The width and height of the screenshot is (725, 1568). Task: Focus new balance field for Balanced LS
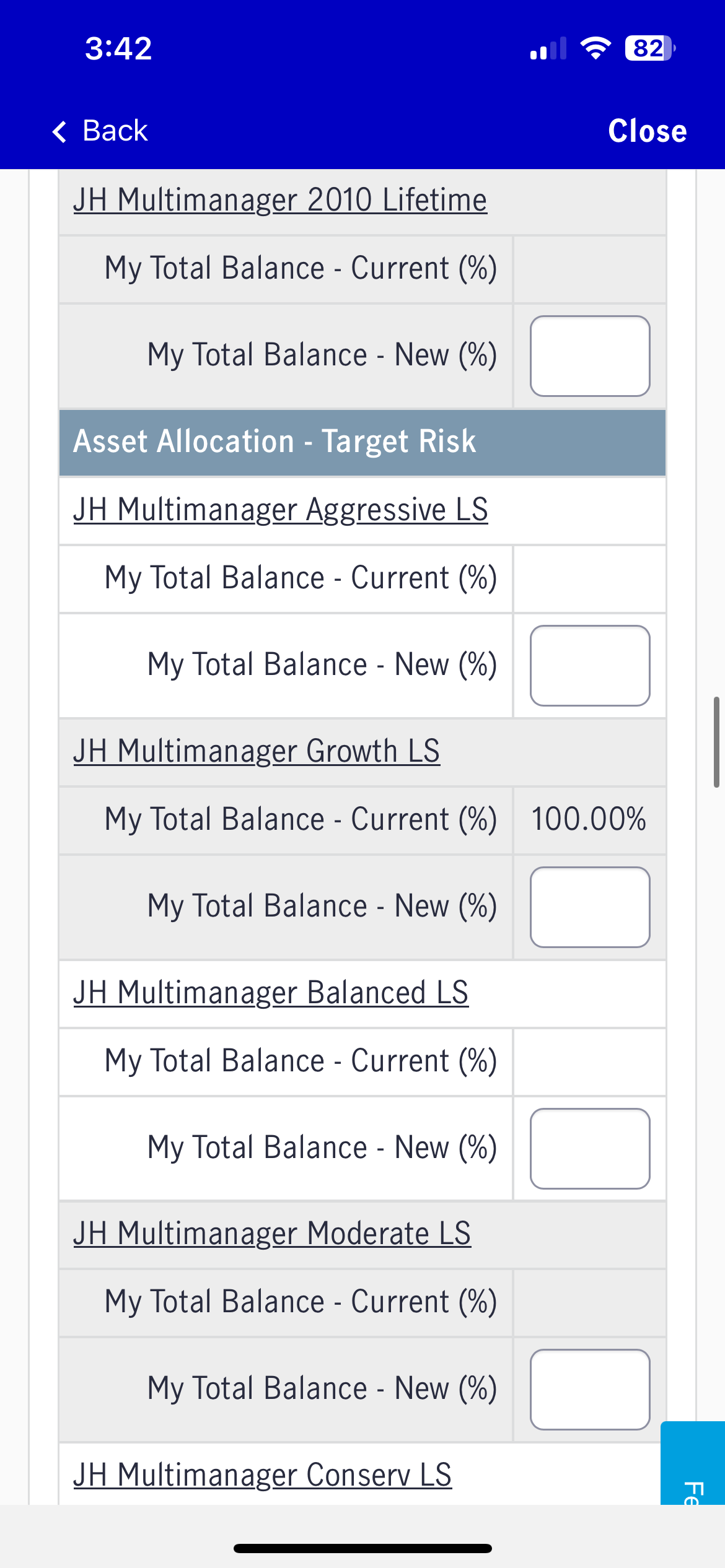point(590,1149)
